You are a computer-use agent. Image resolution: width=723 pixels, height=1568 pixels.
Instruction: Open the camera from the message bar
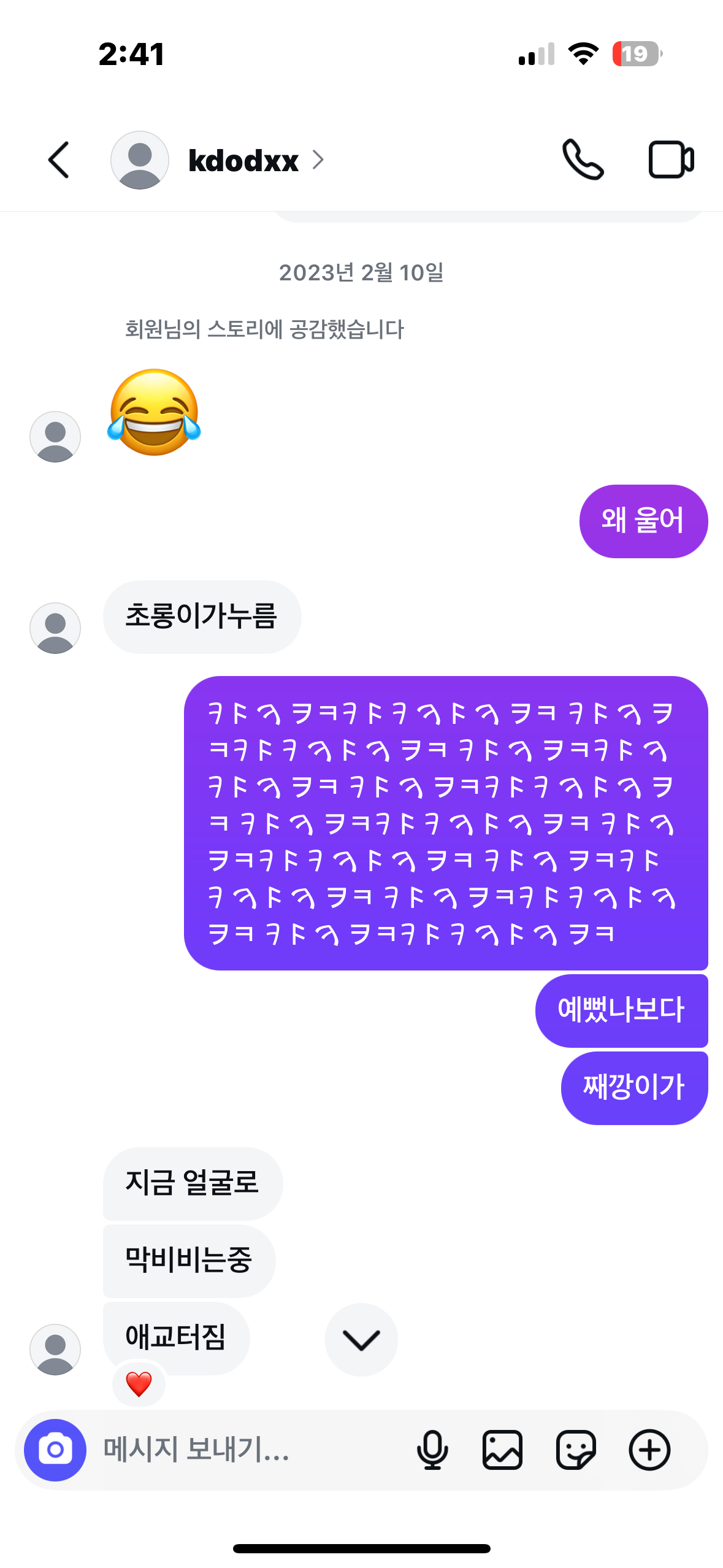[x=55, y=1450]
